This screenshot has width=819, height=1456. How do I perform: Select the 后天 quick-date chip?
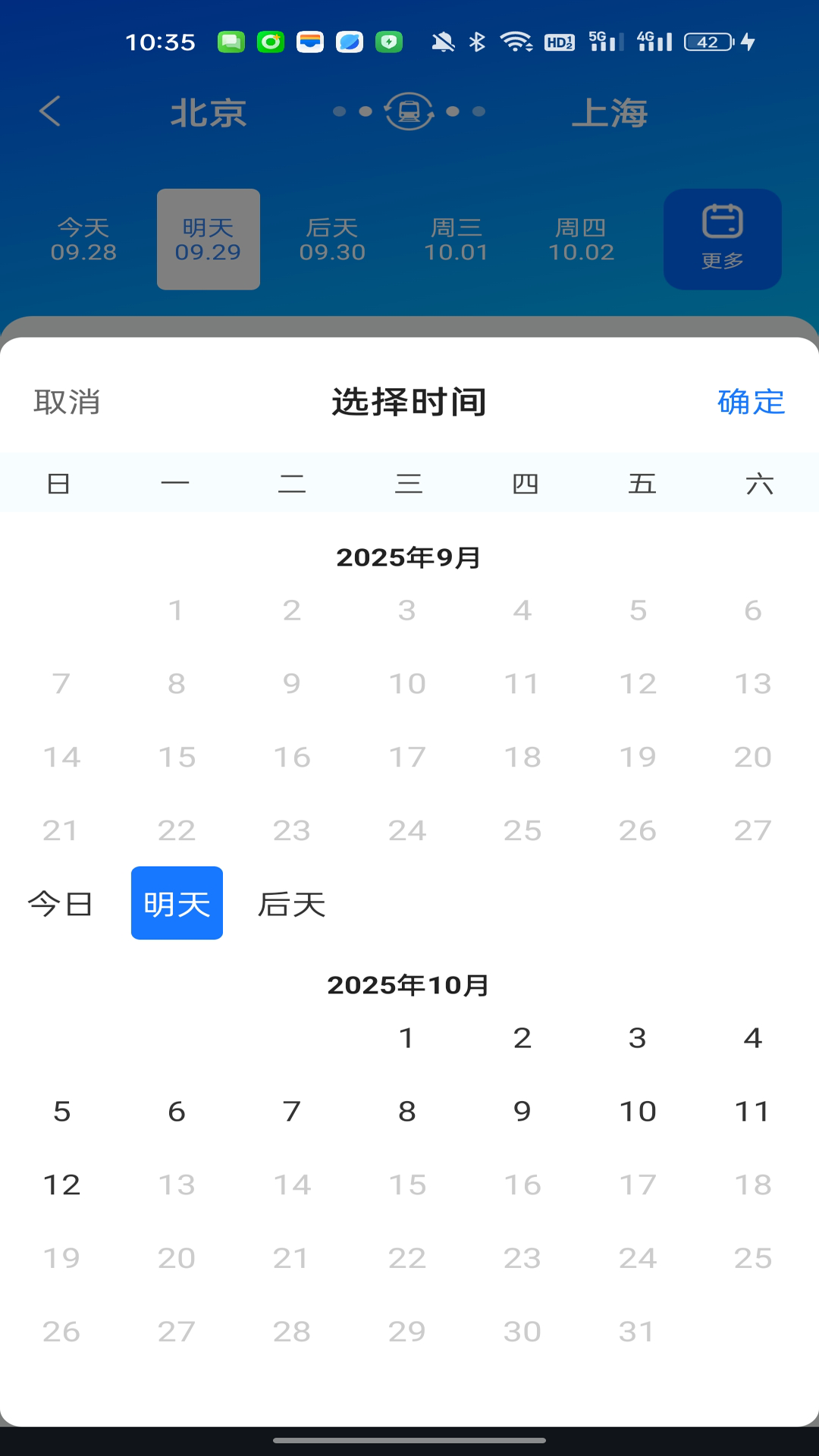click(290, 902)
